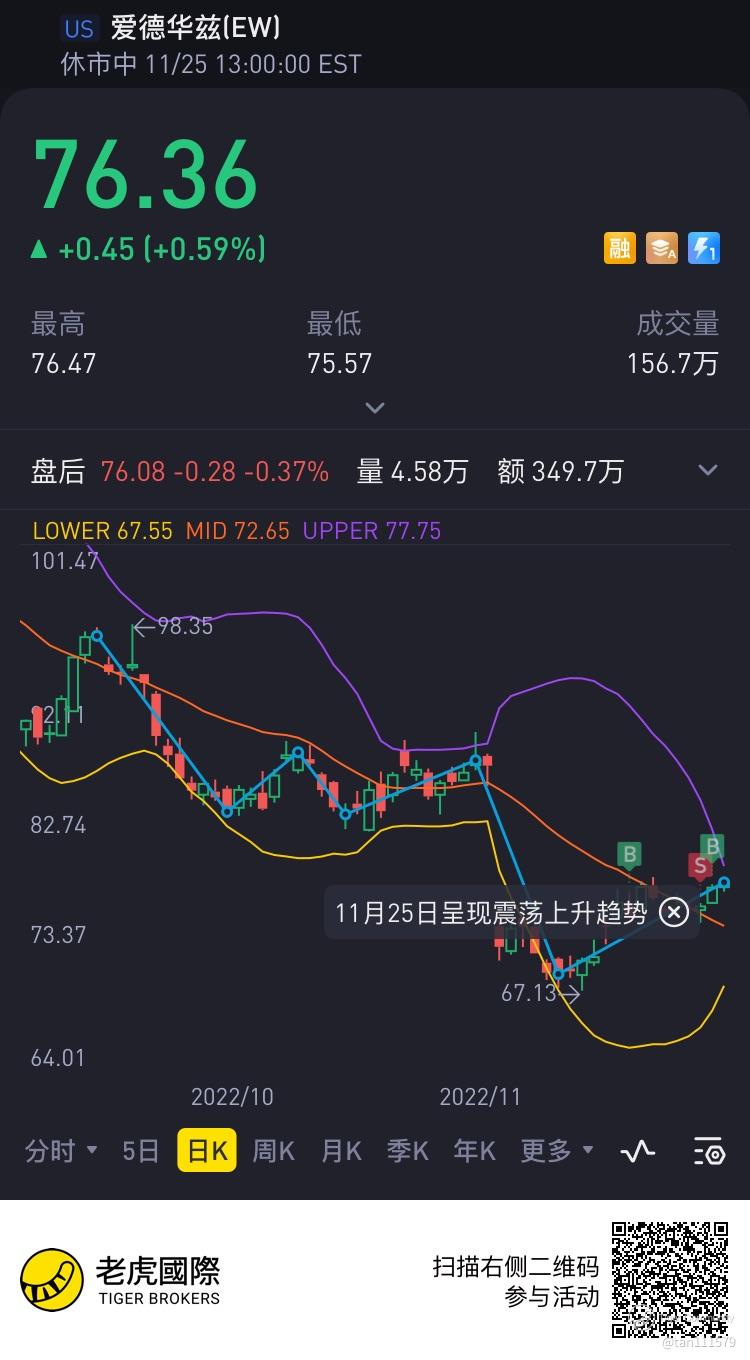Open the chart indicator waveform icon

click(x=637, y=1152)
